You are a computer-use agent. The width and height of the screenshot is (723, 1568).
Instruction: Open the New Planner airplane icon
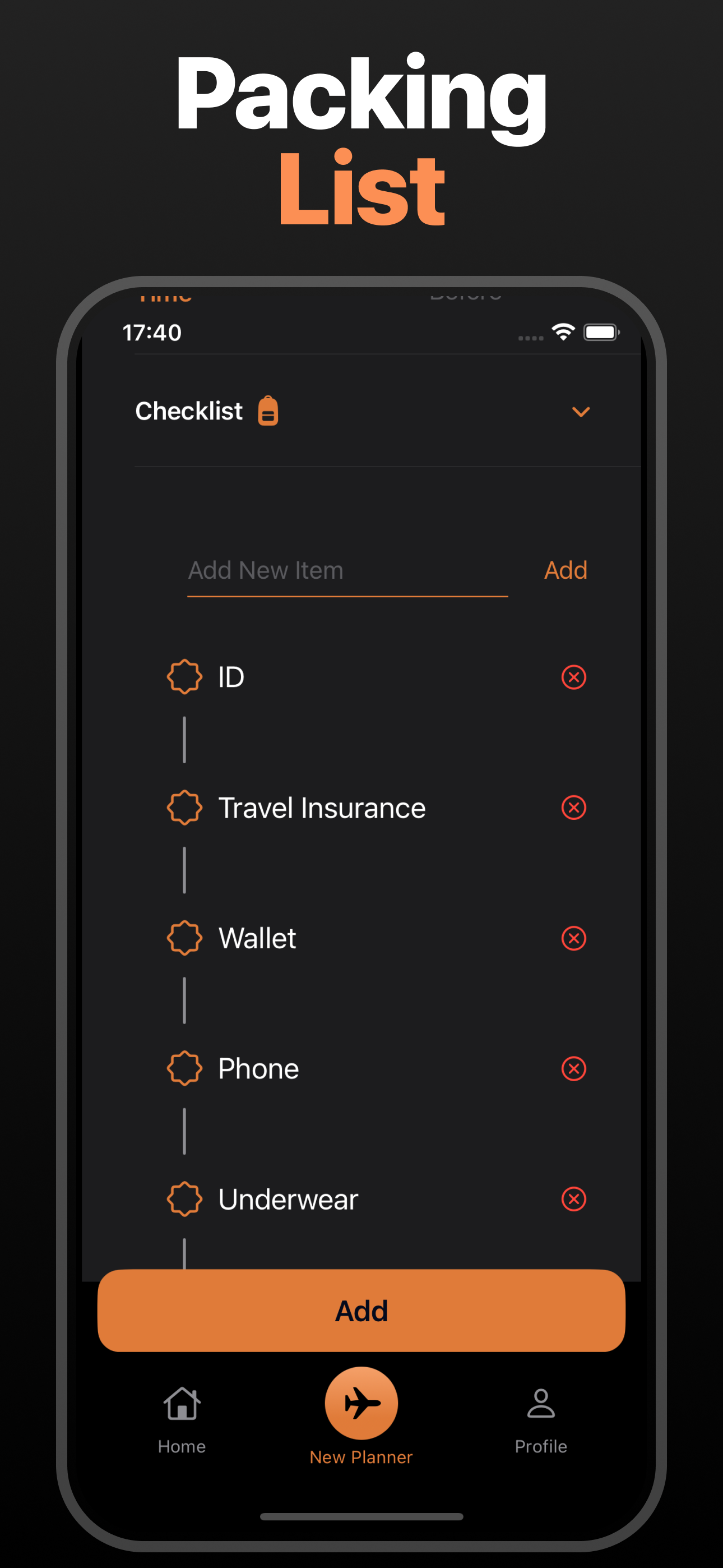click(x=361, y=1403)
